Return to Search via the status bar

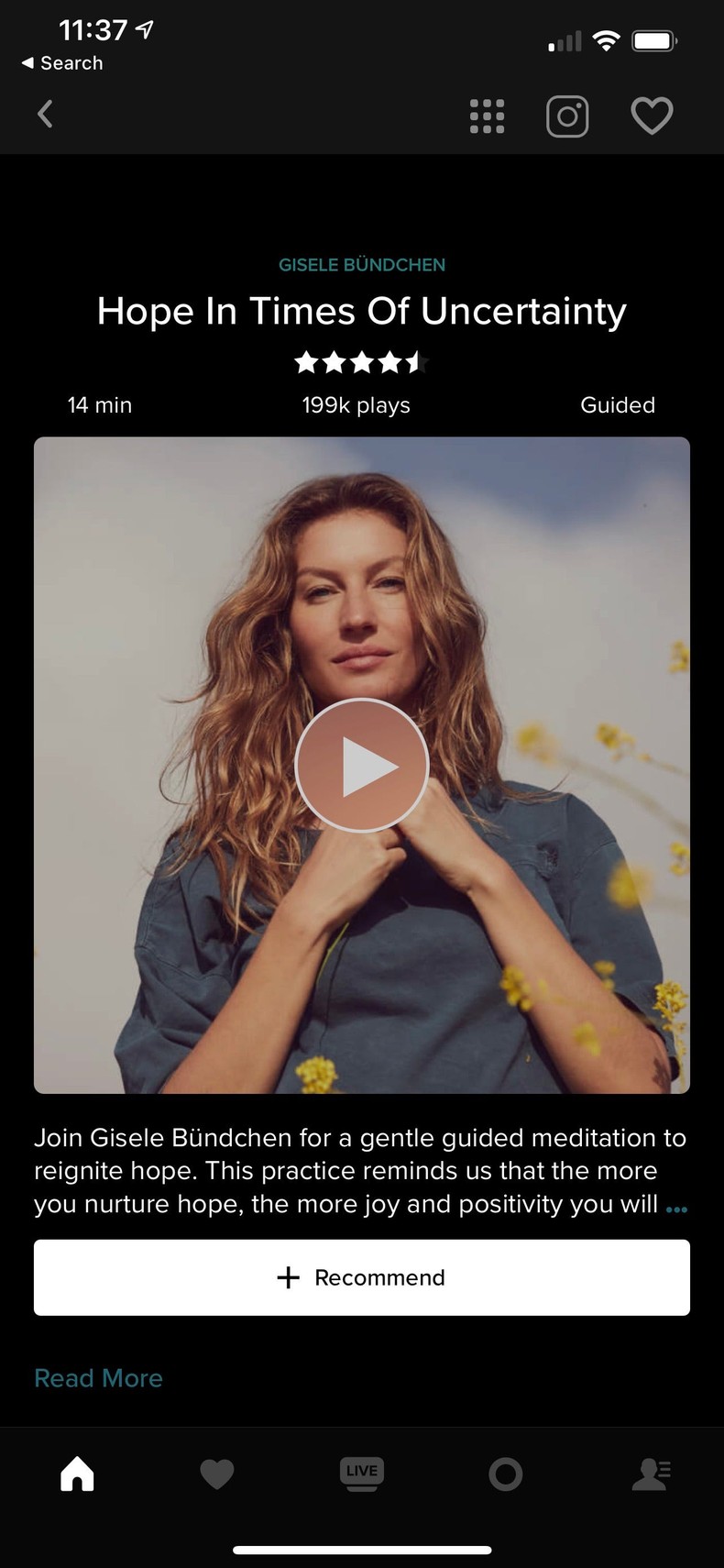pos(62,63)
